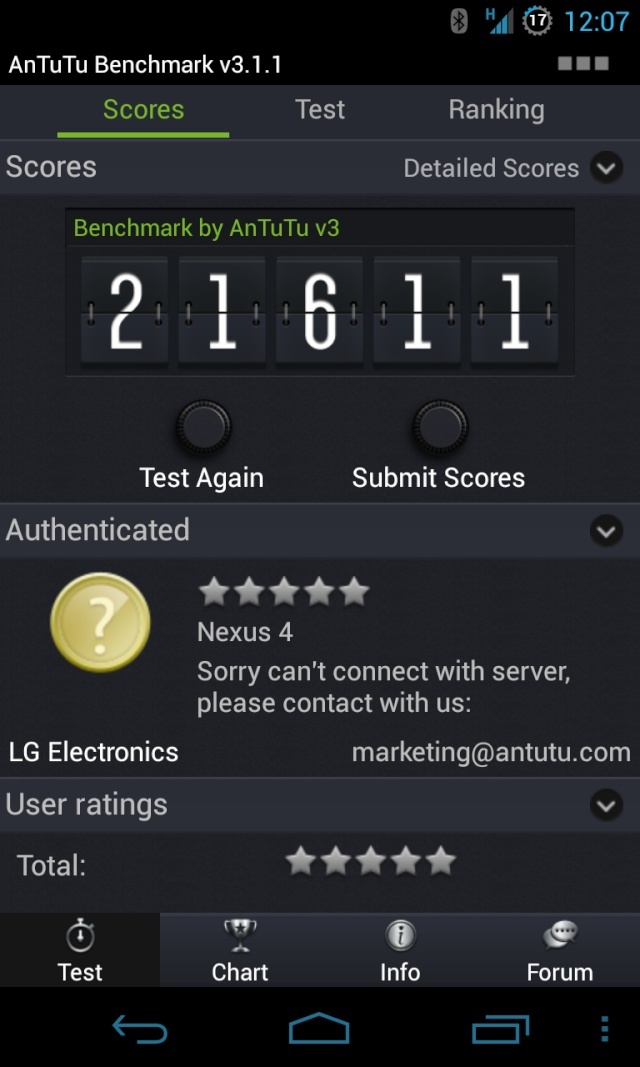Collapse the Authenticated section

coord(606,531)
